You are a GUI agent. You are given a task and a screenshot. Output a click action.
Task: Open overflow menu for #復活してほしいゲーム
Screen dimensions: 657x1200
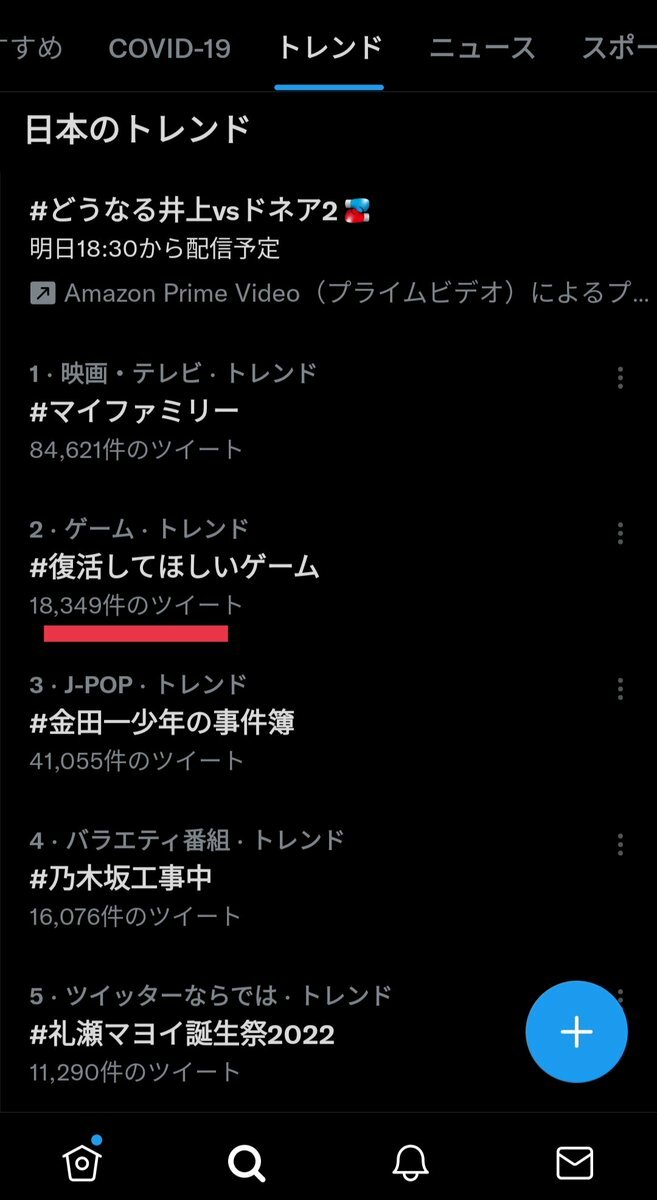[620, 532]
